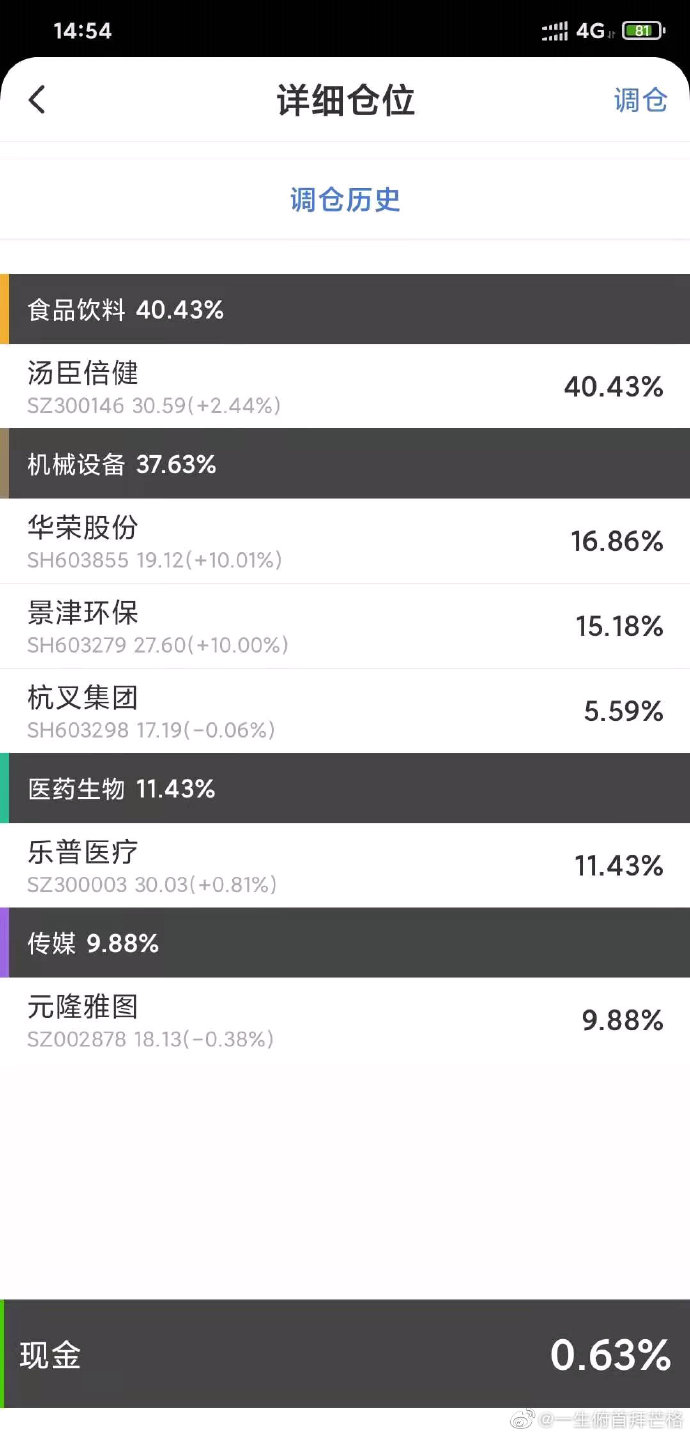Select the 杭叉集团 holding

(x=345, y=711)
